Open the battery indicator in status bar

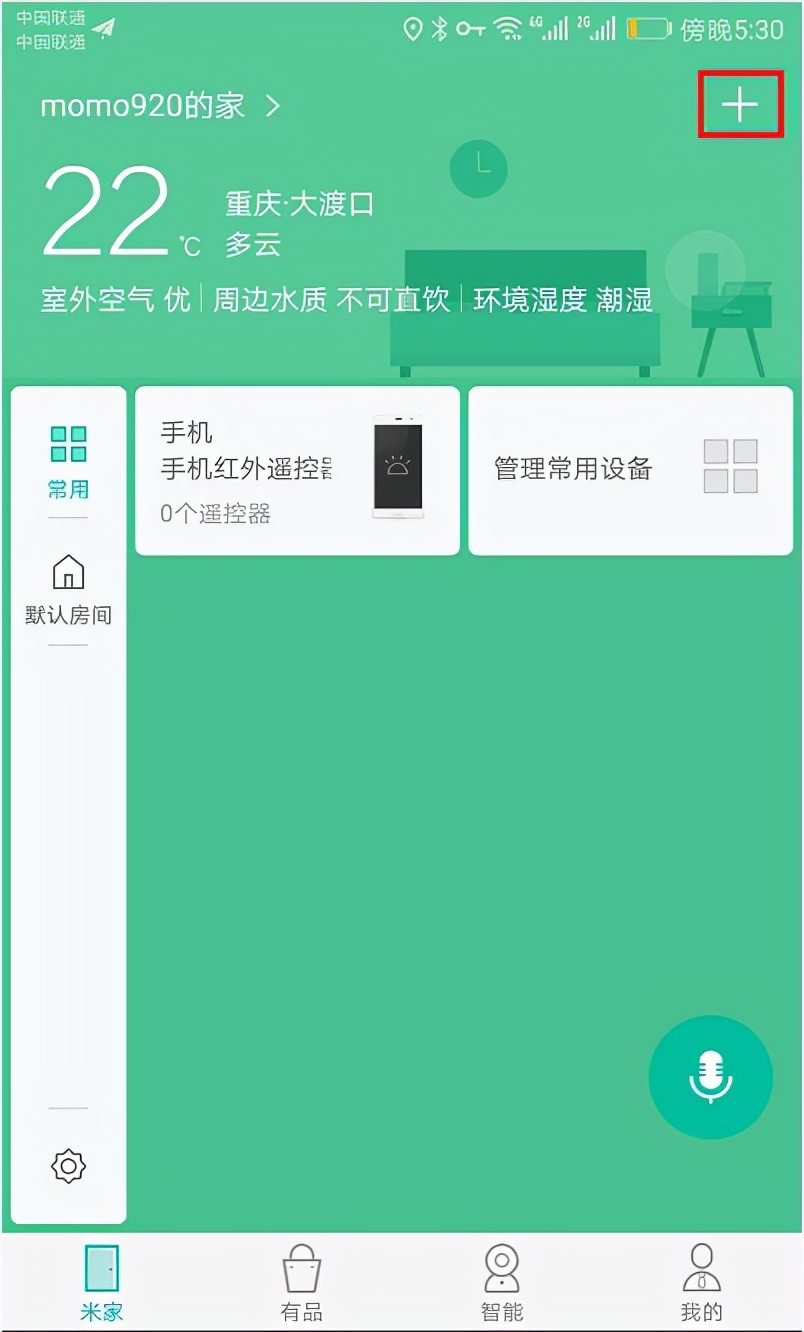(x=649, y=28)
